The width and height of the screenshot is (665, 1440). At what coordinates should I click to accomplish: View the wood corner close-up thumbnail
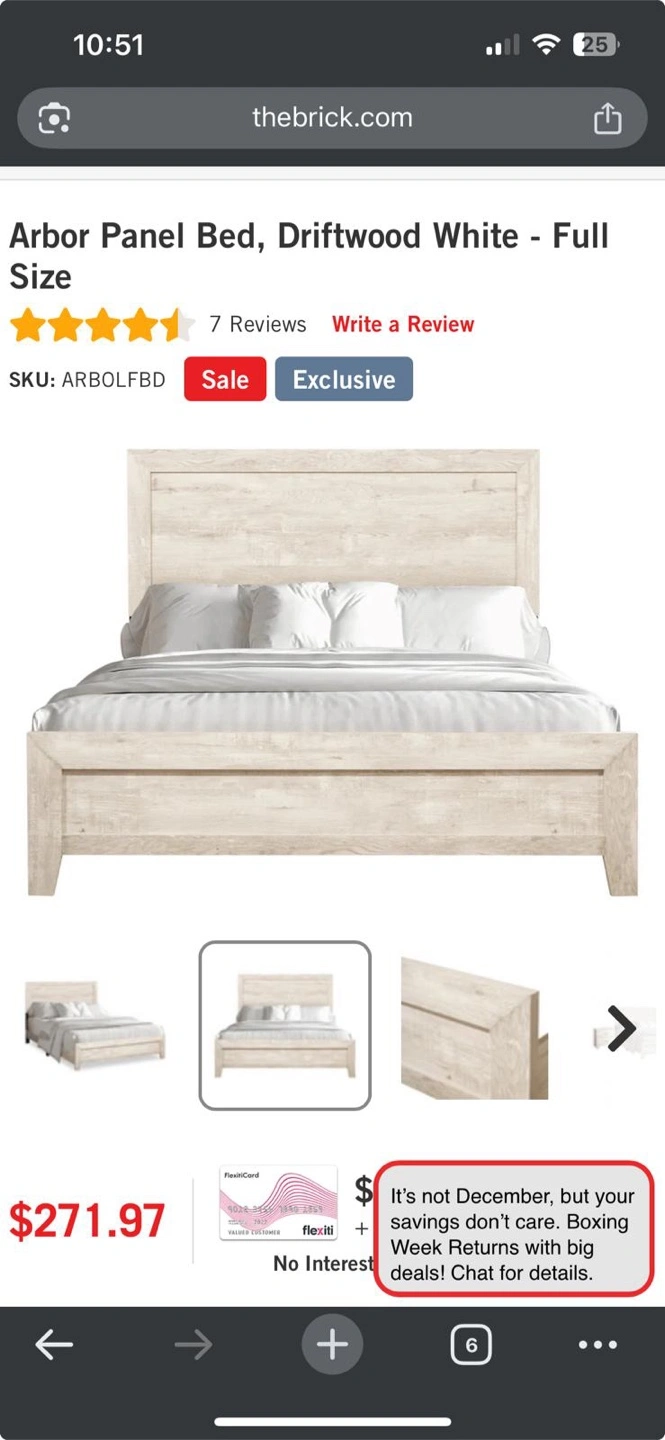click(x=474, y=1027)
